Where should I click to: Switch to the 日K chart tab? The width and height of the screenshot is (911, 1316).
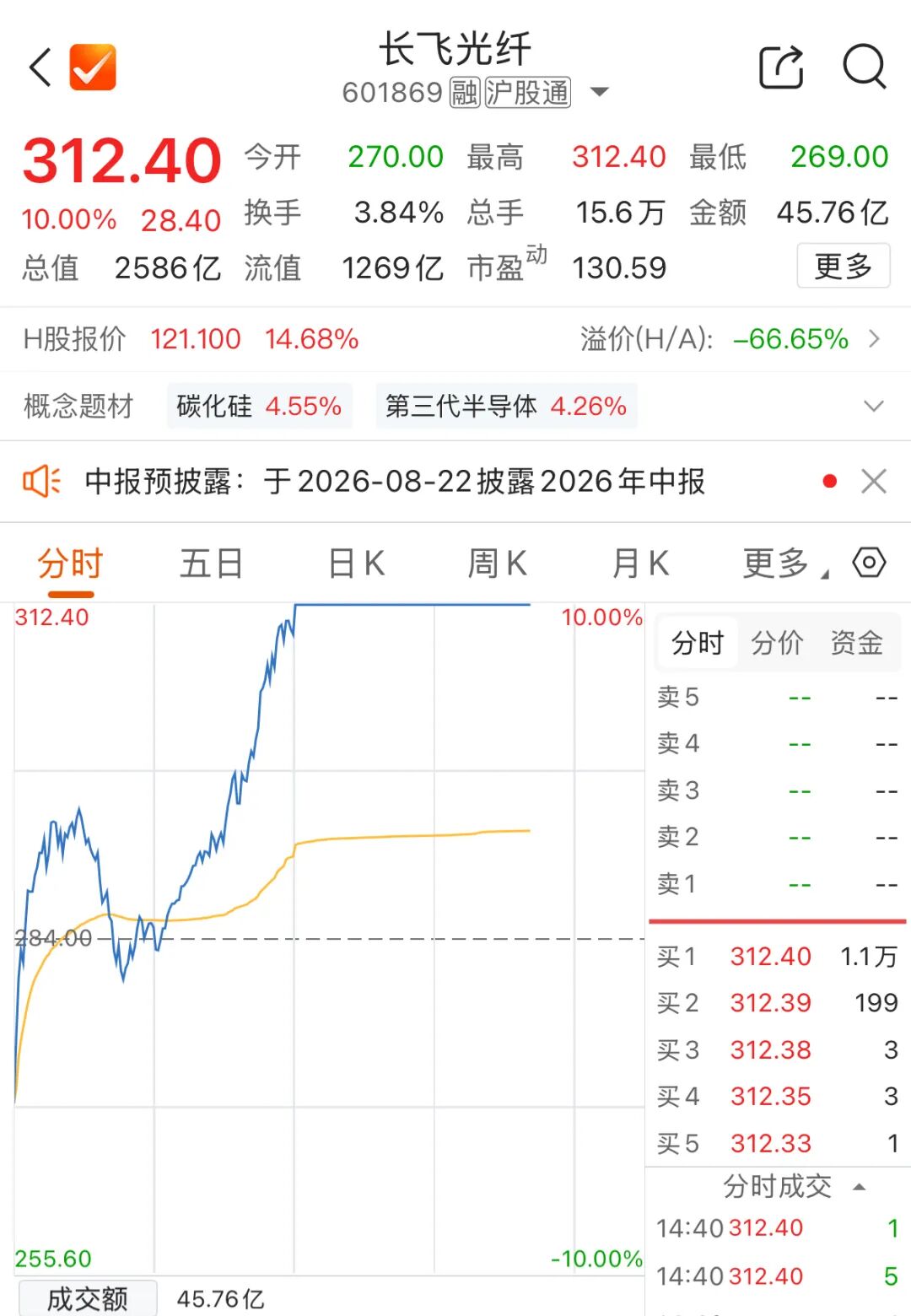point(356,564)
